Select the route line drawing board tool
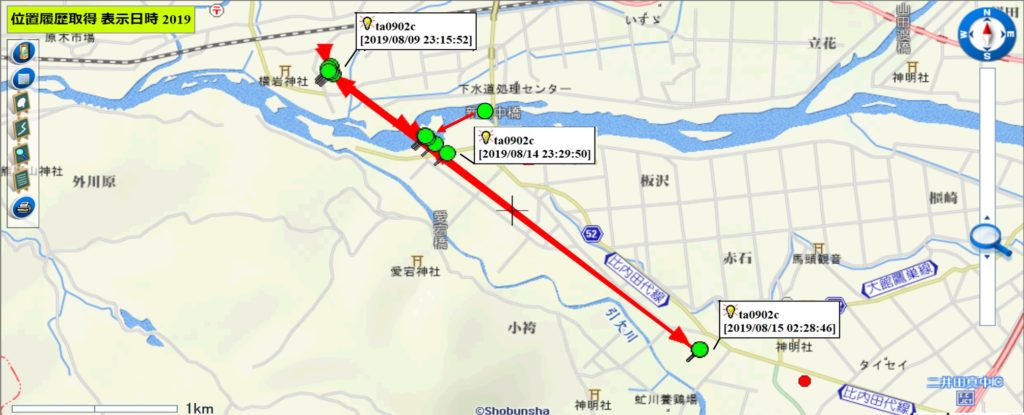The image size is (1024, 415). pyautogui.click(x=22, y=129)
